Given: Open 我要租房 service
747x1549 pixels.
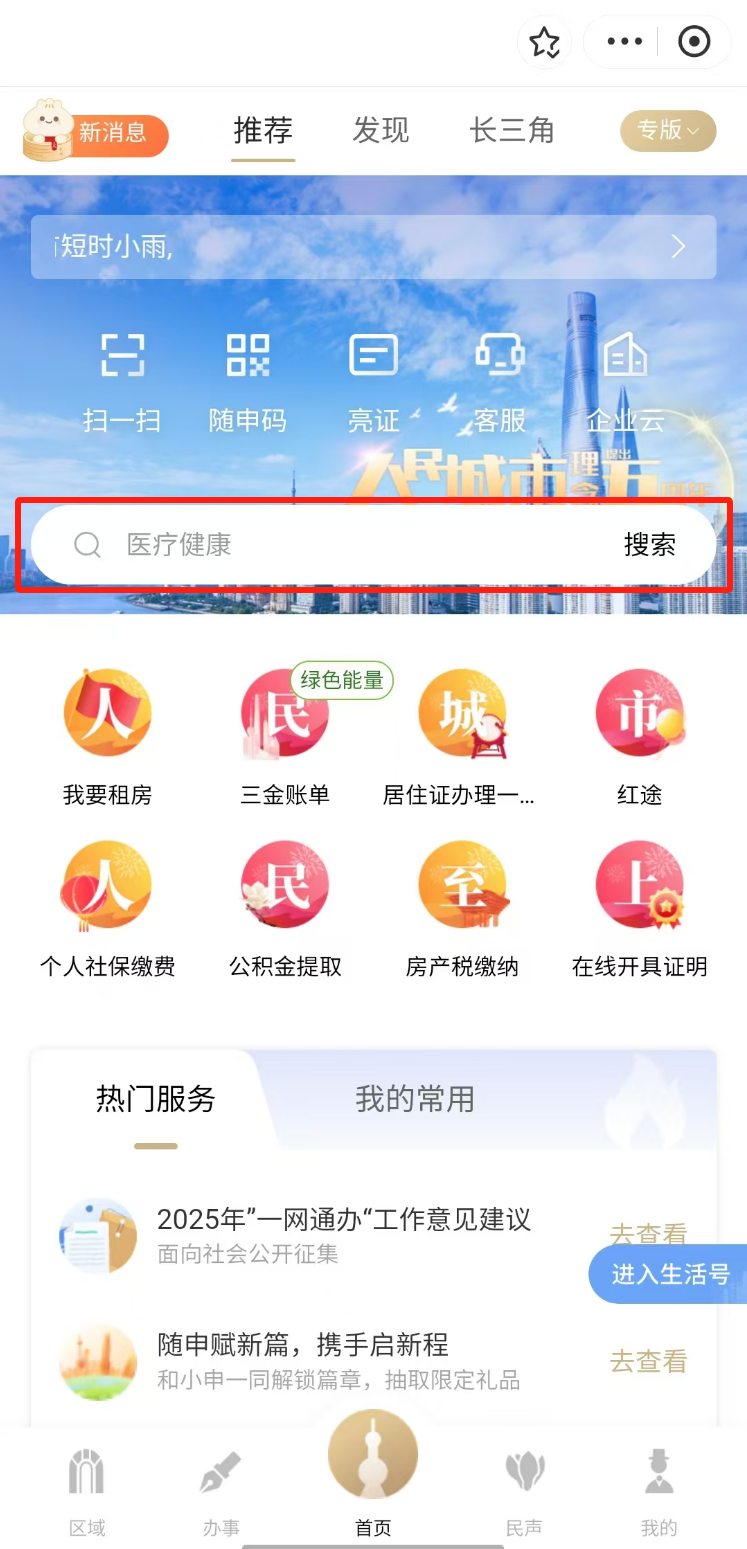Looking at the screenshot, I should (x=108, y=737).
